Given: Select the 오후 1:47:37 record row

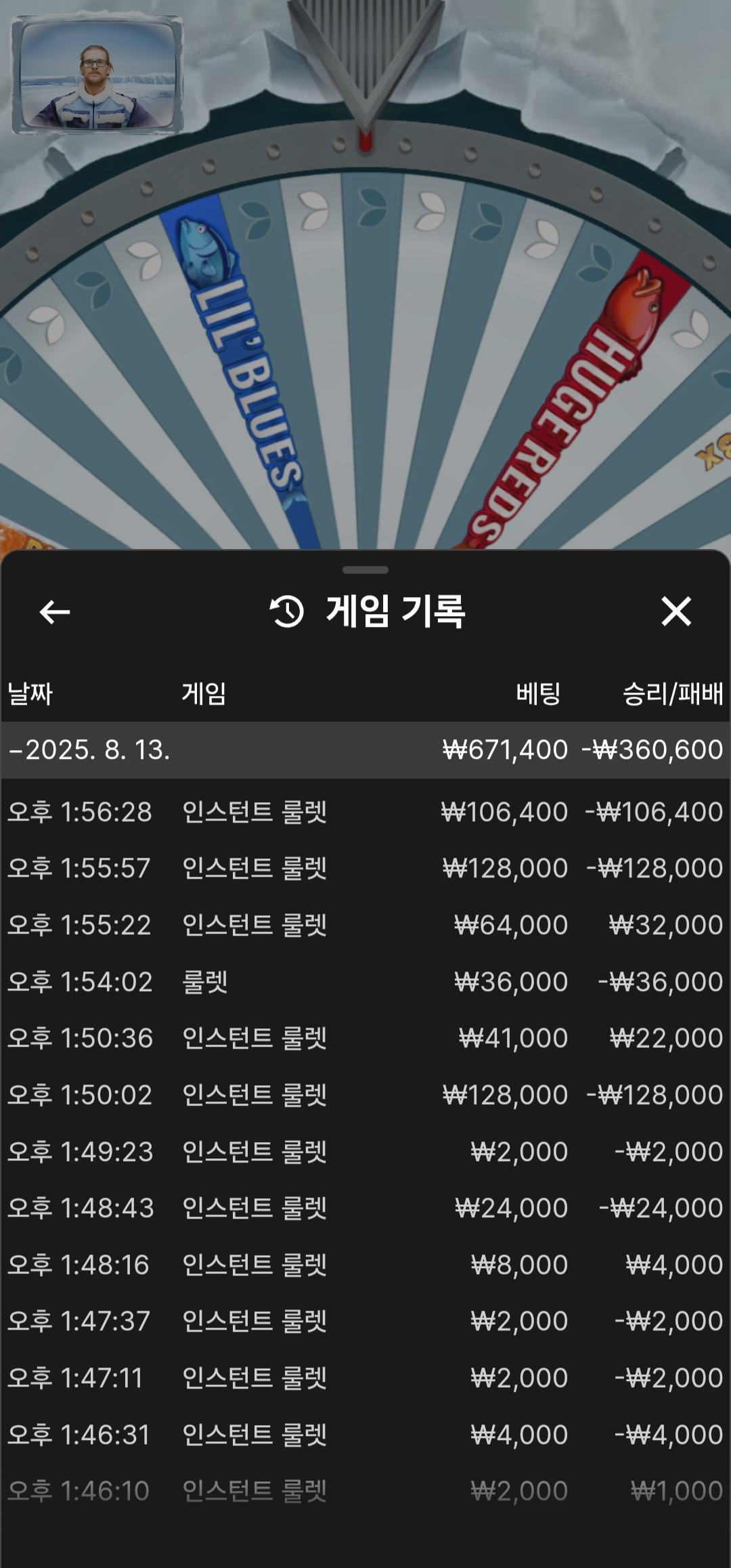Looking at the screenshot, I should (x=365, y=1321).
